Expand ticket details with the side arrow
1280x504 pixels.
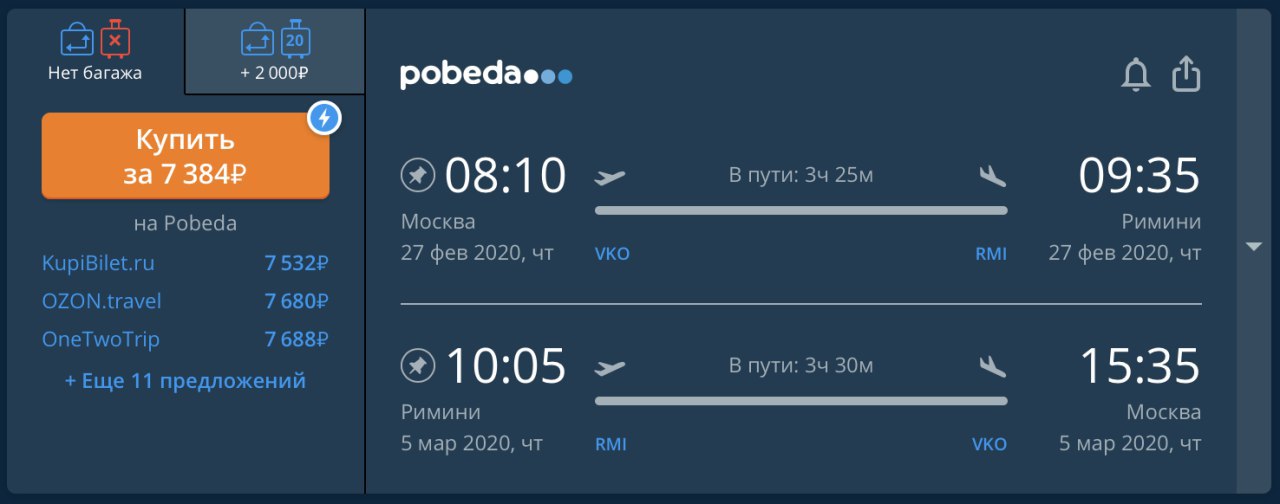point(1254,247)
